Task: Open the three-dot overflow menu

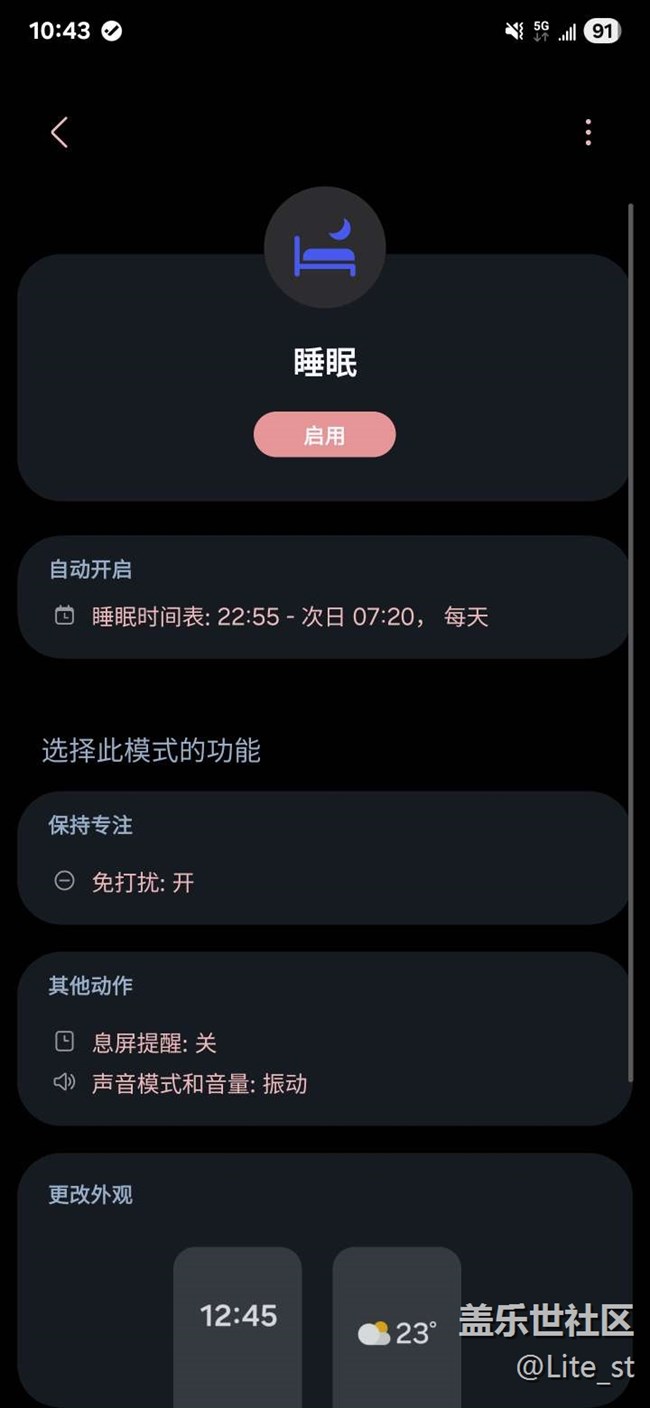Action: [x=588, y=132]
